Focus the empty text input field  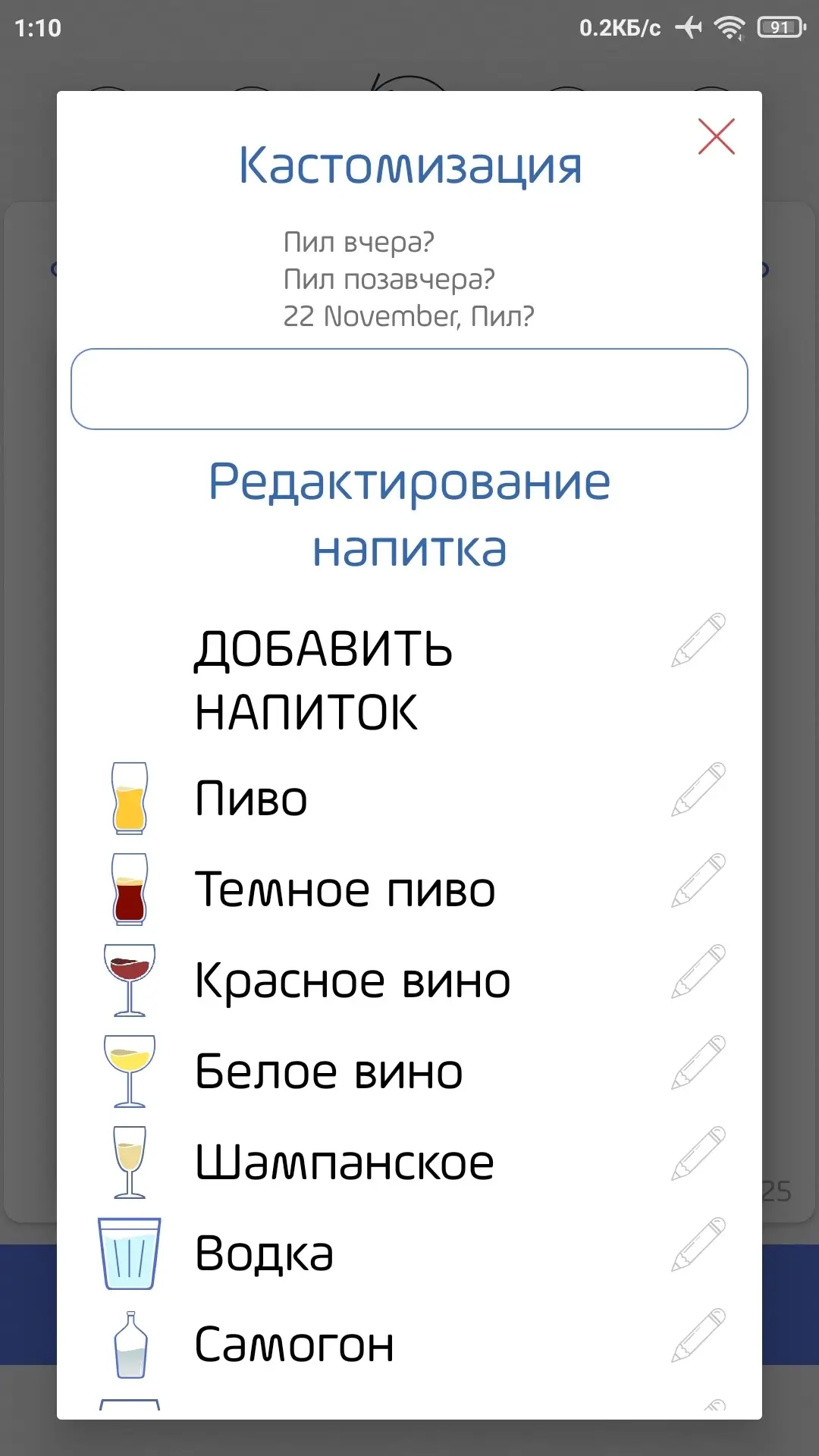point(409,389)
